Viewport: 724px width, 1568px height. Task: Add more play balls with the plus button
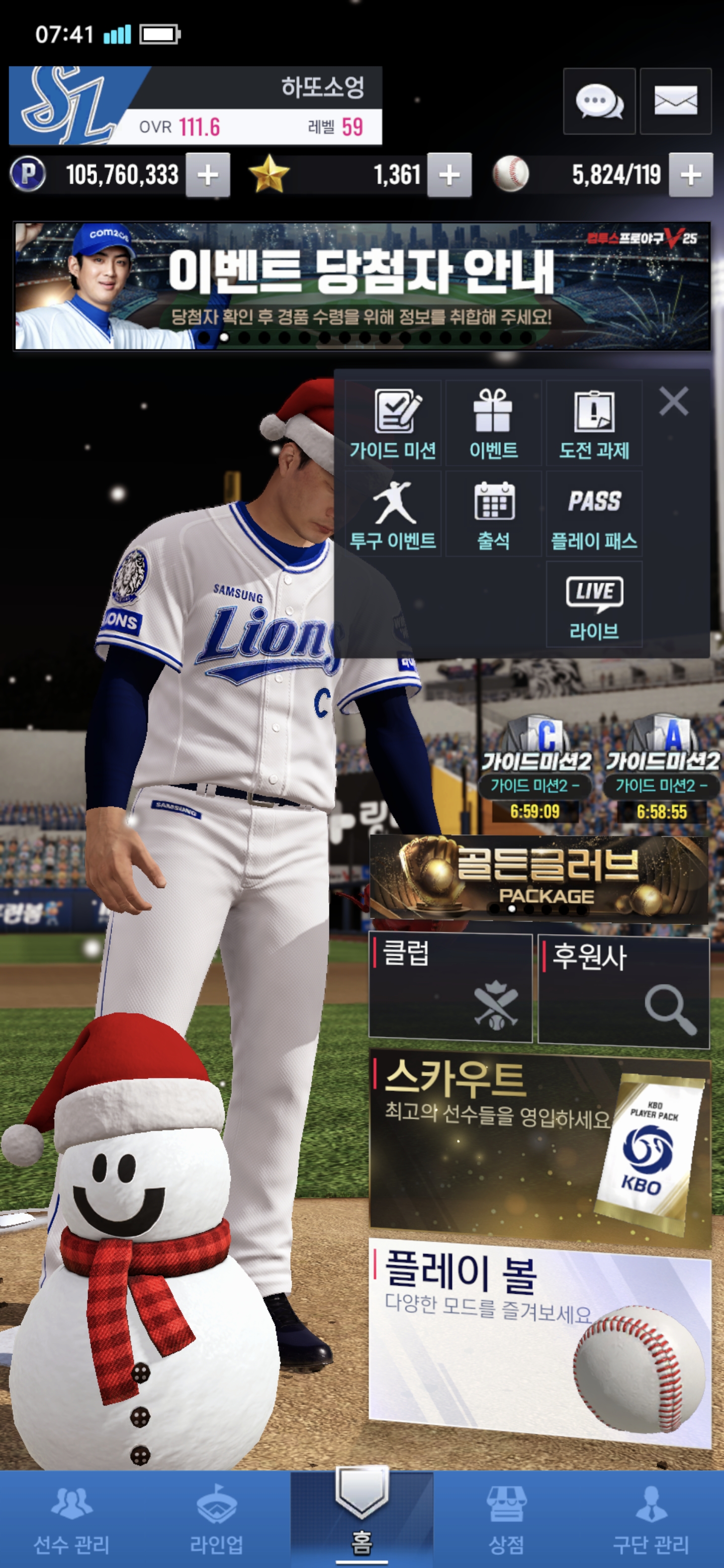[x=690, y=175]
